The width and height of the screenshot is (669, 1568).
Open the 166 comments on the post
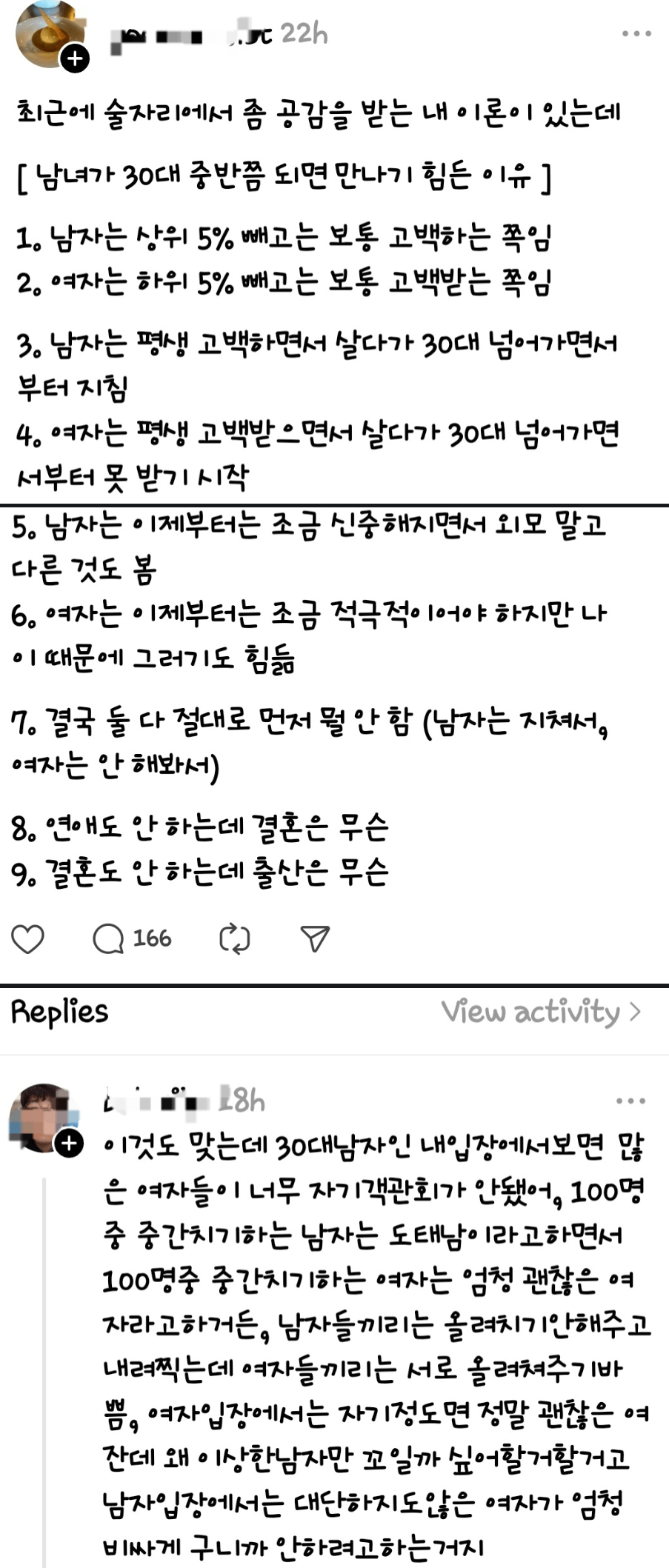click(x=109, y=939)
